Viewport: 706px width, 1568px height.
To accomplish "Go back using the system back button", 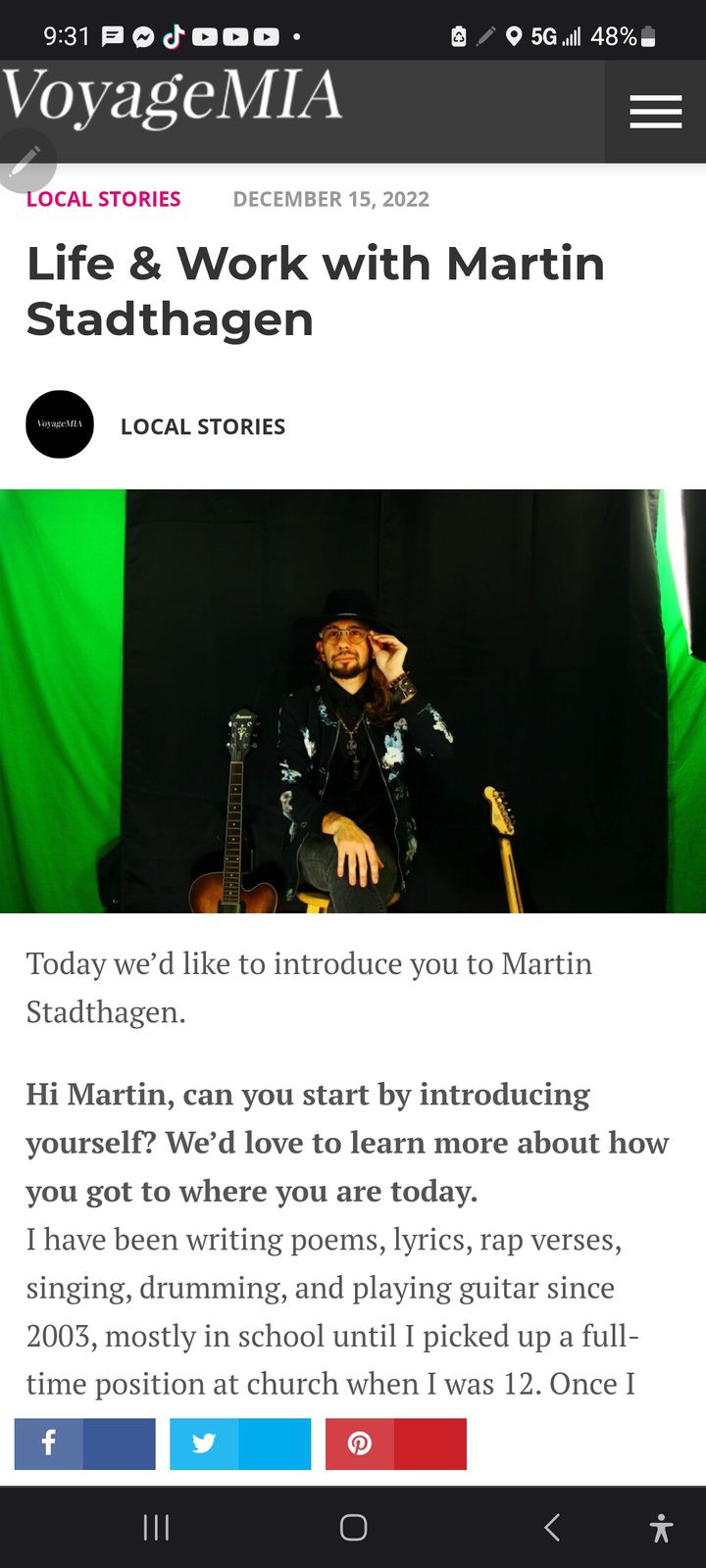I will [x=552, y=1527].
